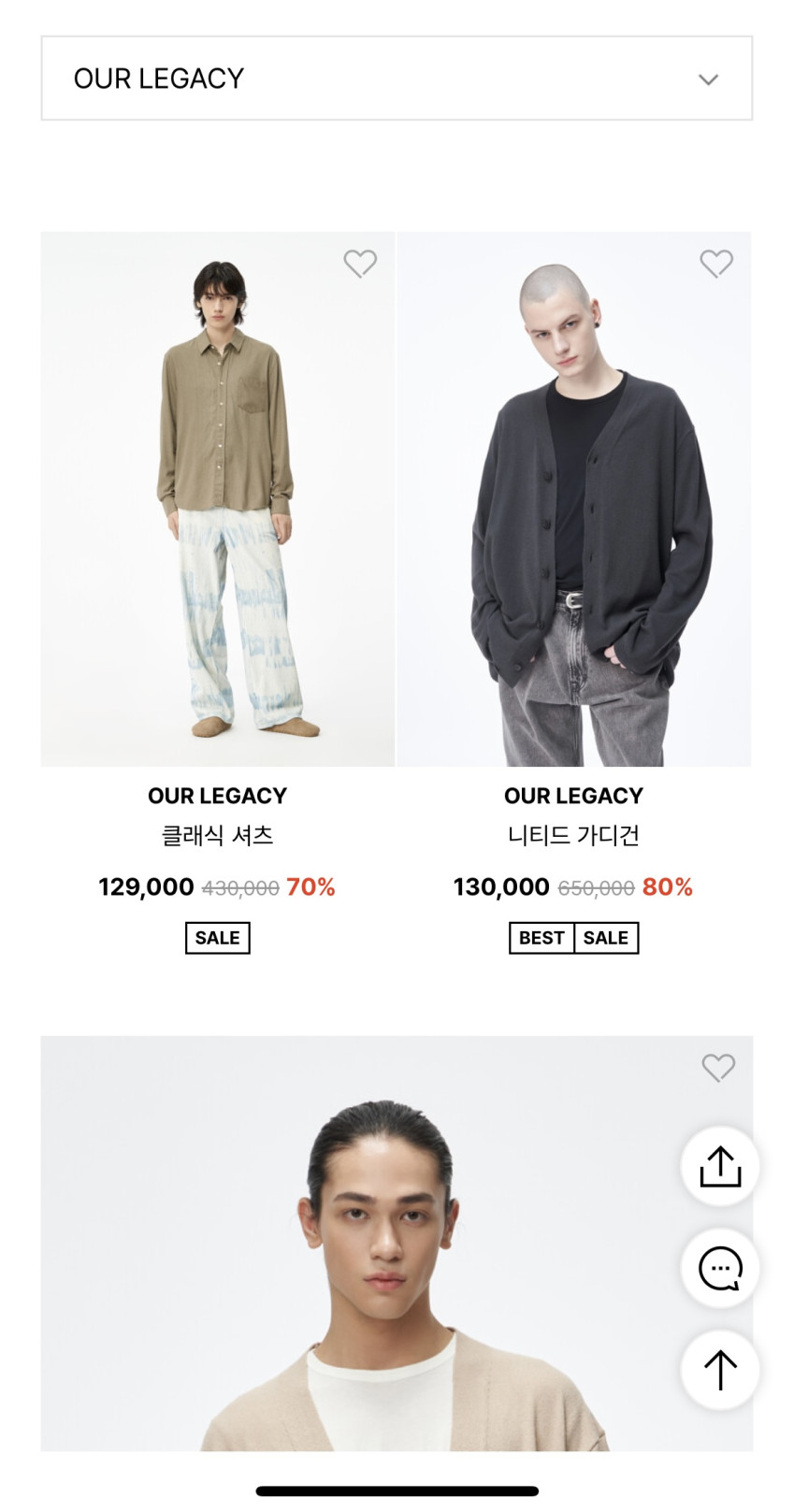The image size is (794, 1512).
Task: Jump back to top of page
Action: [719, 1369]
